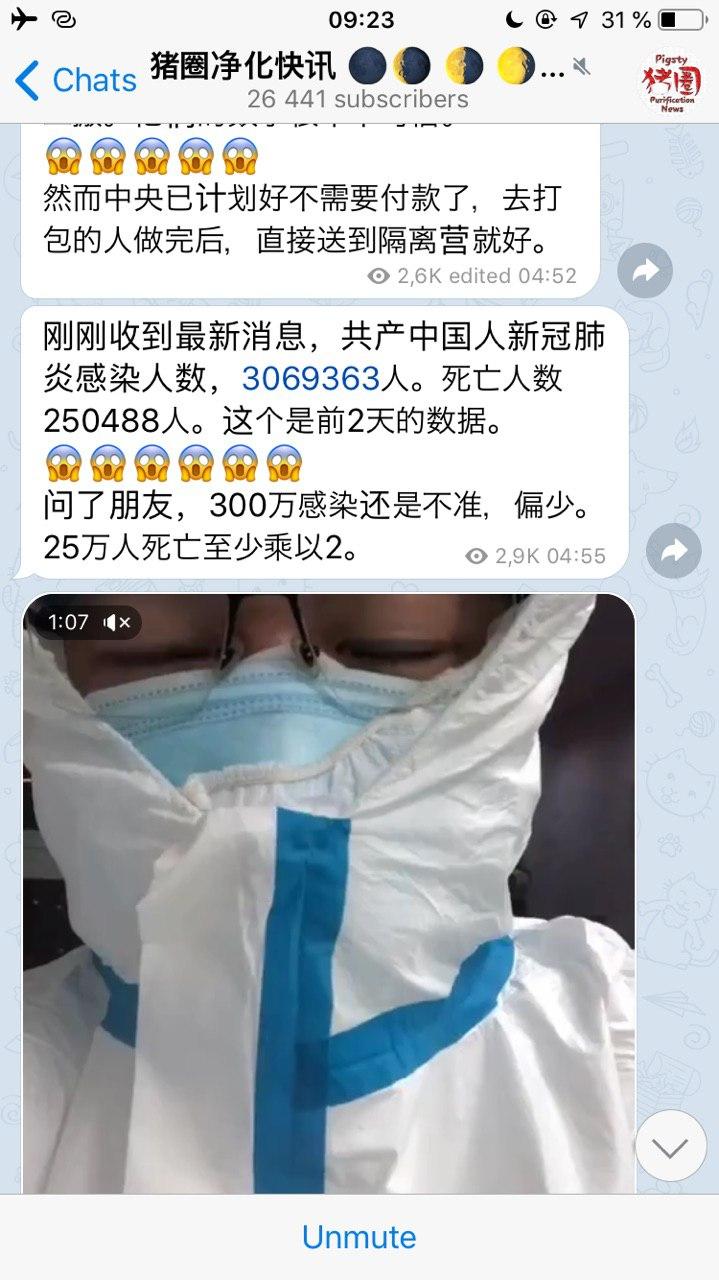Go back to Chats list

pyautogui.click(x=75, y=80)
